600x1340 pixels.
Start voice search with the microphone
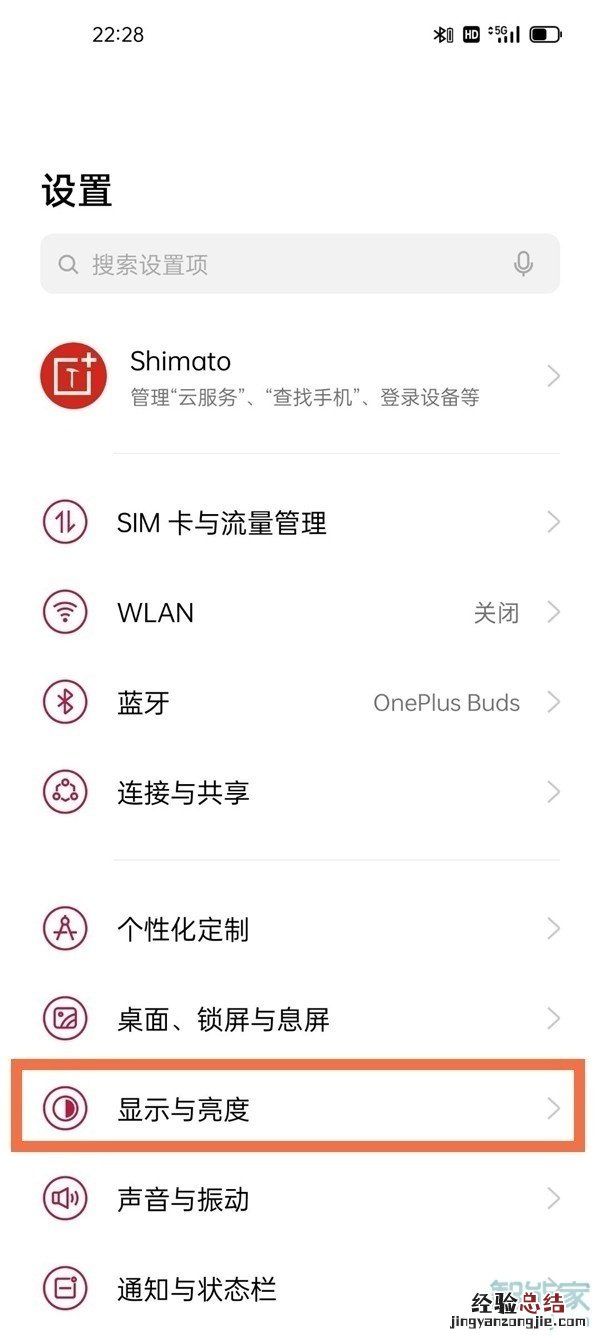(523, 264)
